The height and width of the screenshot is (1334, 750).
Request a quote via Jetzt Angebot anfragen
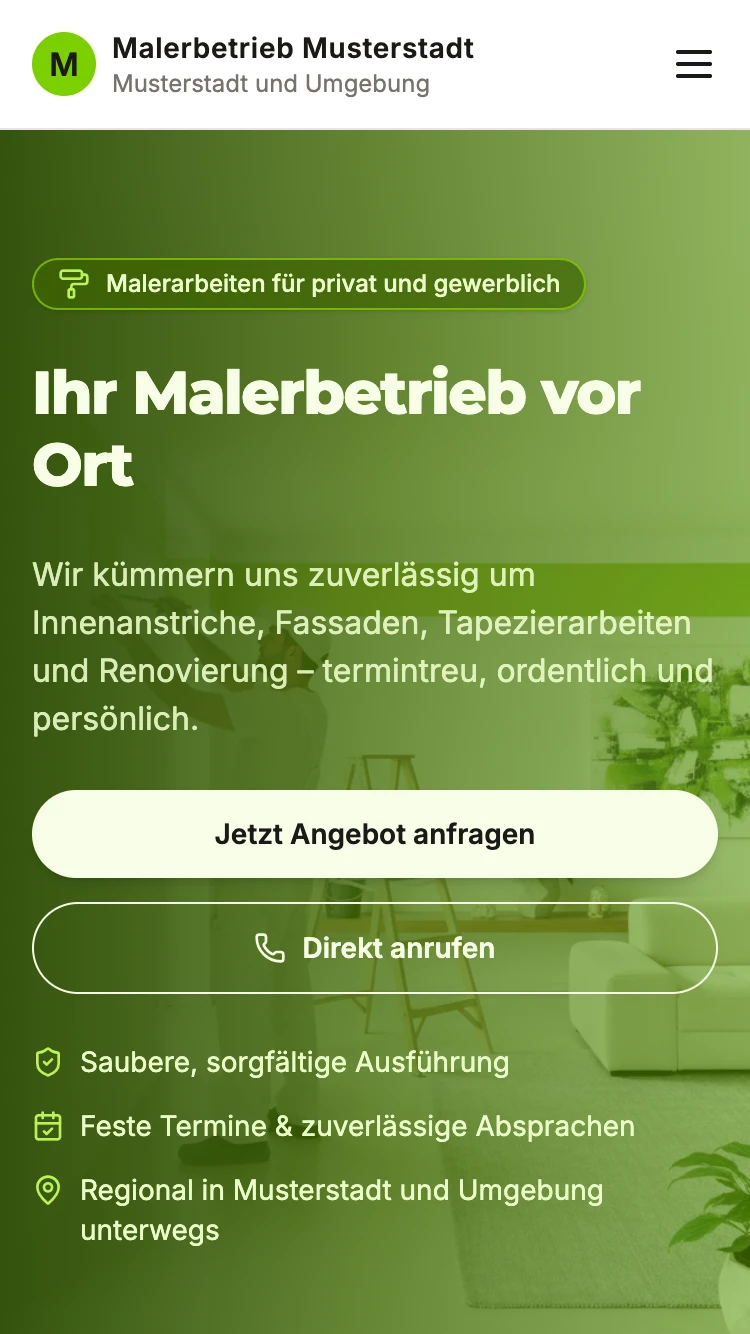375,834
